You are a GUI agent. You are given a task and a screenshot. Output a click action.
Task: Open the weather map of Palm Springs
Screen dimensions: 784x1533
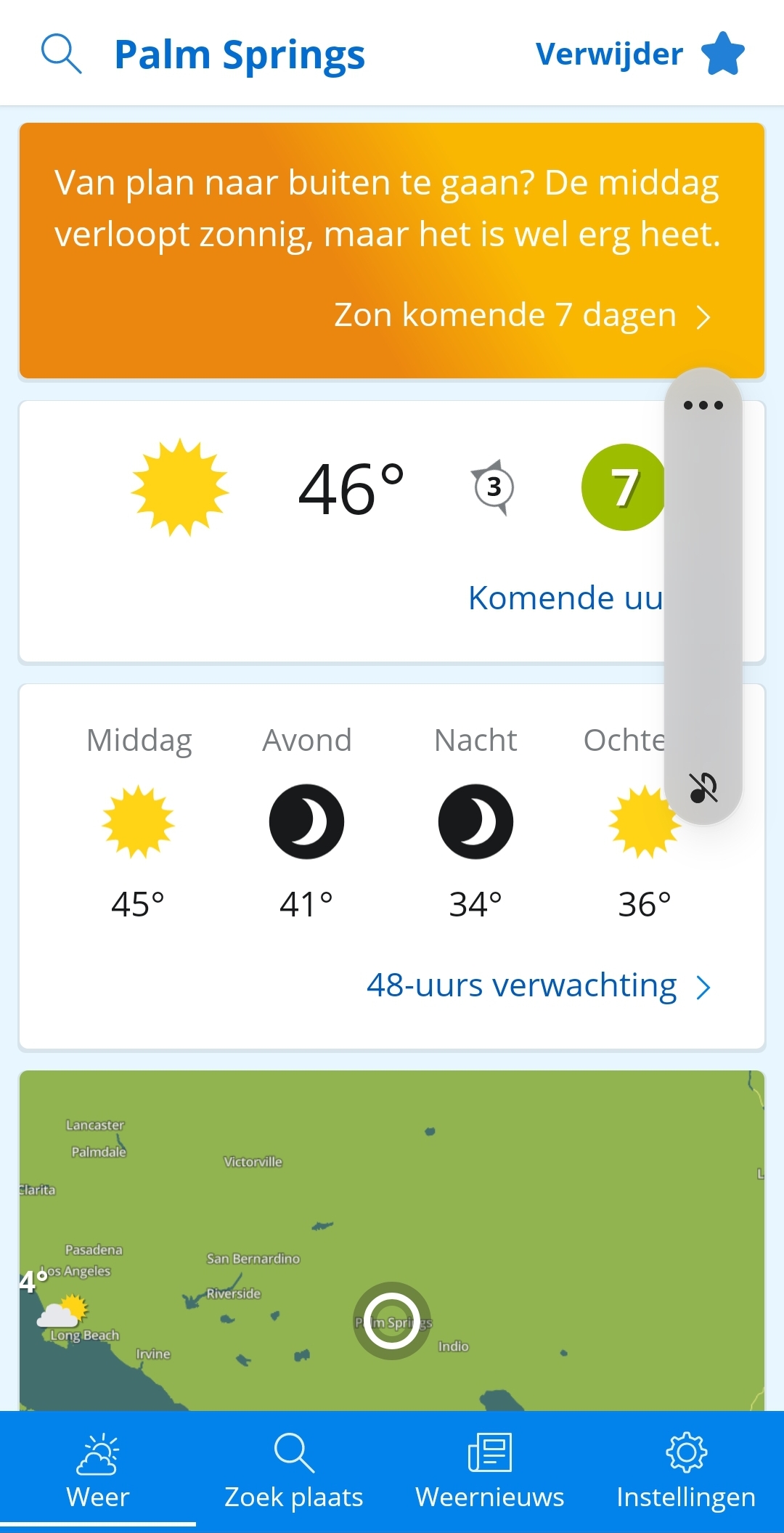(392, 1240)
